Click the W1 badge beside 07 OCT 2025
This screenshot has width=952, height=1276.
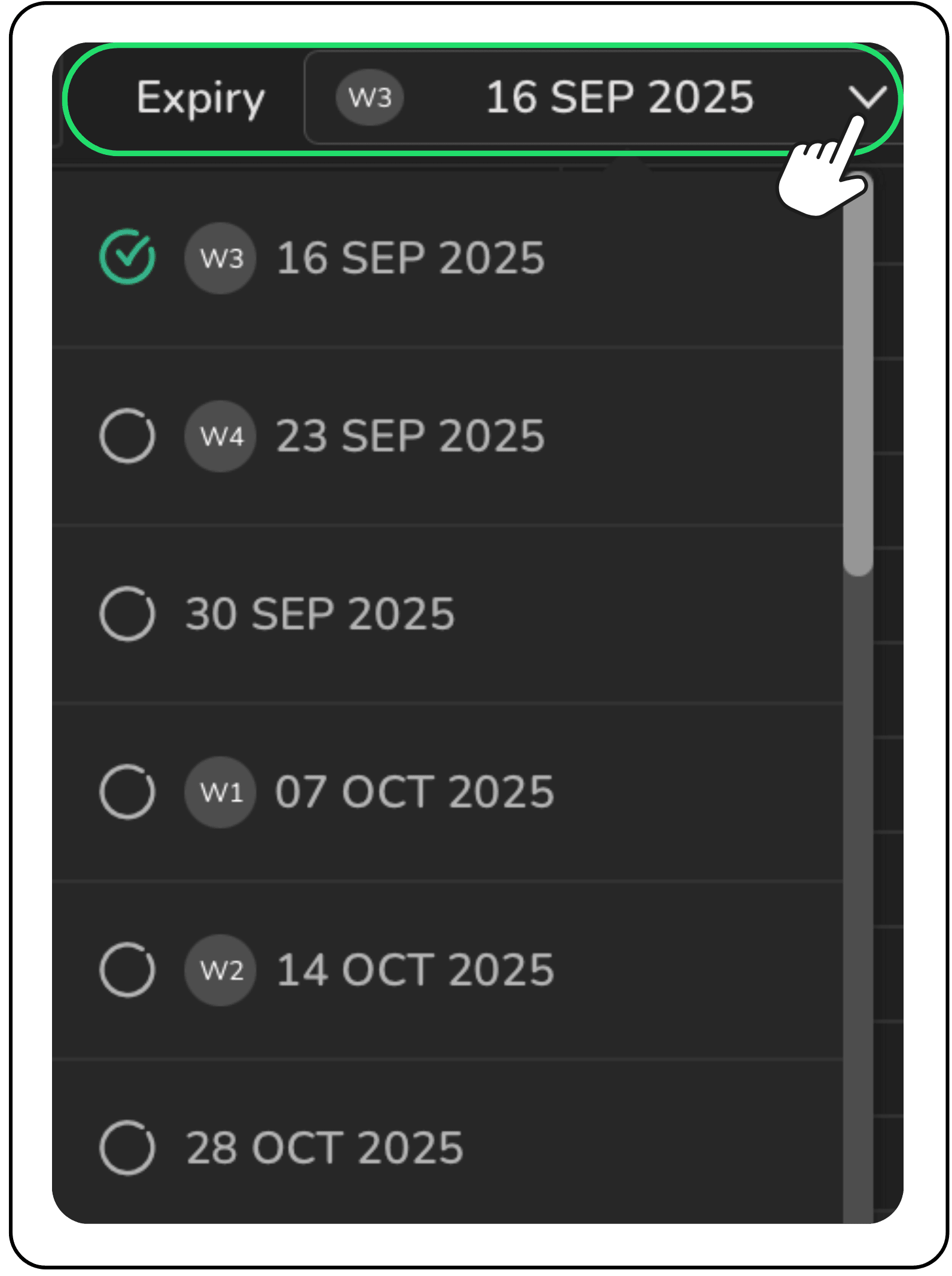tap(219, 791)
